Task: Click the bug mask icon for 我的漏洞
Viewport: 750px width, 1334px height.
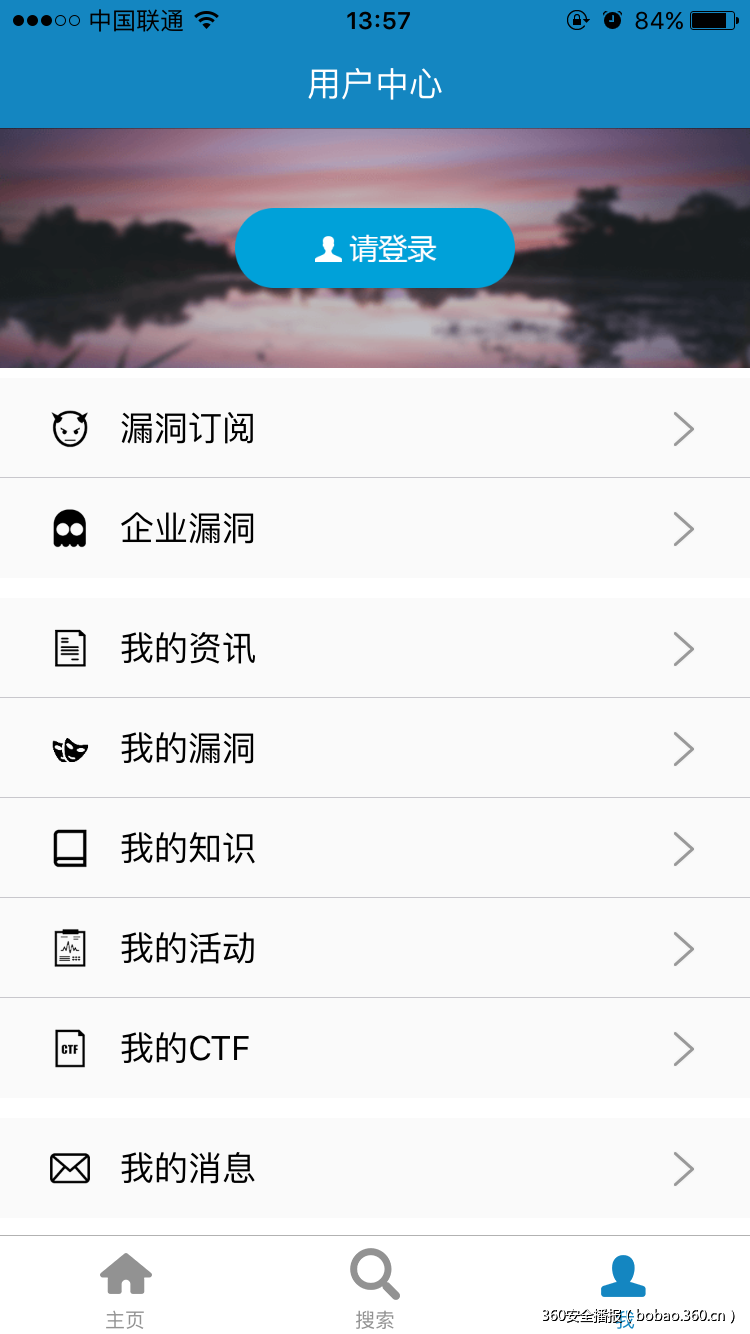Action: (x=69, y=748)
